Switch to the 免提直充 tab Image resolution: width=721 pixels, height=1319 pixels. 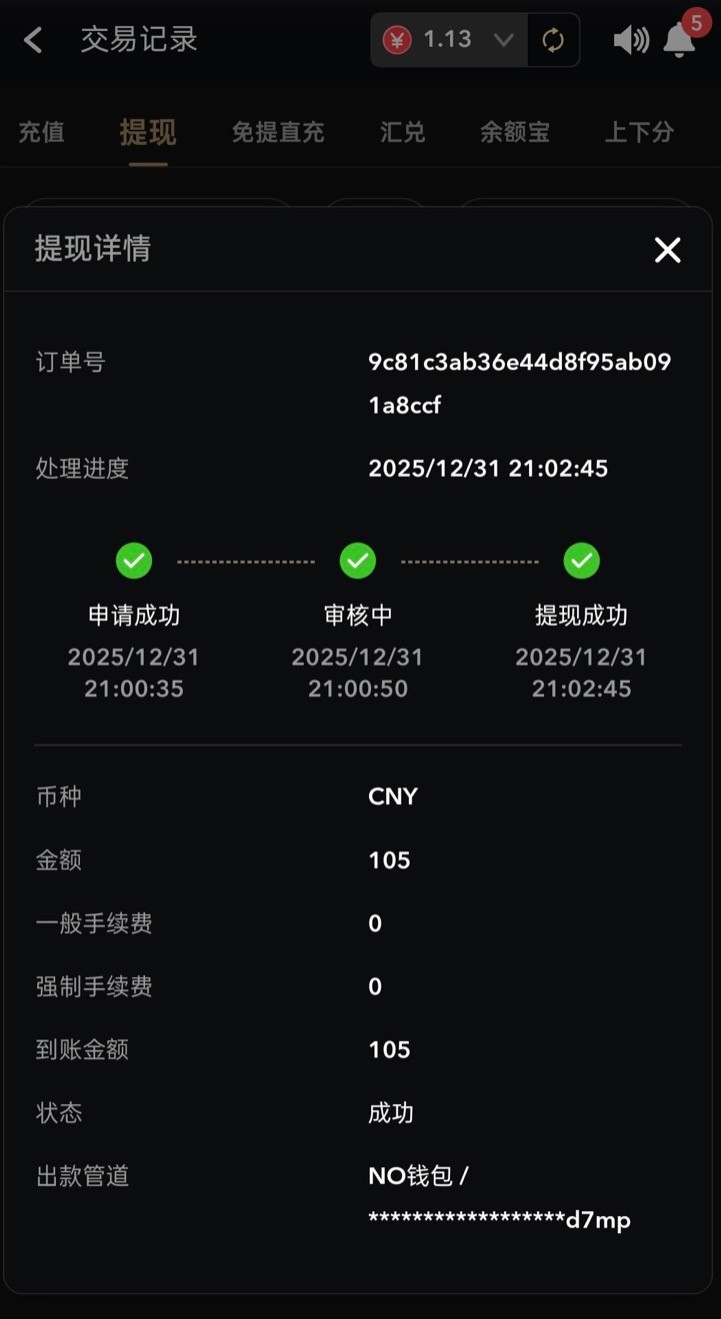click(278, 132)
